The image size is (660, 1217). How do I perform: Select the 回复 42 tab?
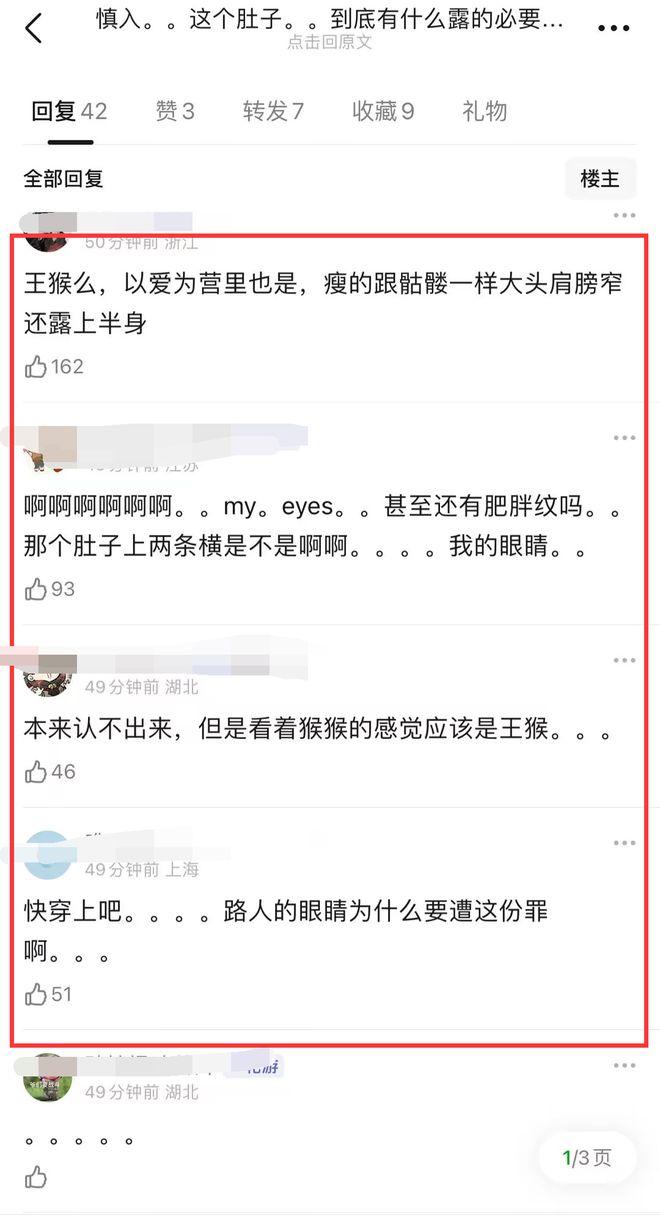(69, 111)
